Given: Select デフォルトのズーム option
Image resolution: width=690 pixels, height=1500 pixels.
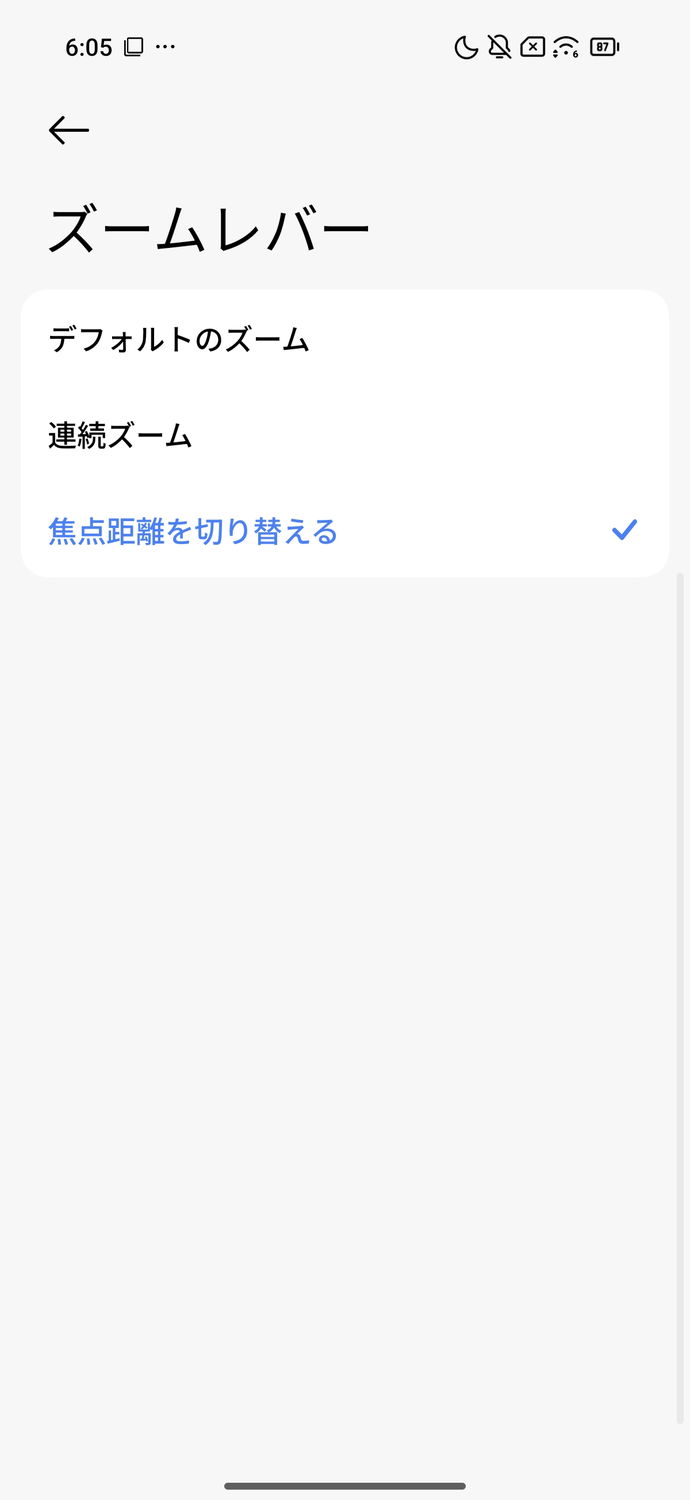Looking at the screenshot, I should point(180,340).
